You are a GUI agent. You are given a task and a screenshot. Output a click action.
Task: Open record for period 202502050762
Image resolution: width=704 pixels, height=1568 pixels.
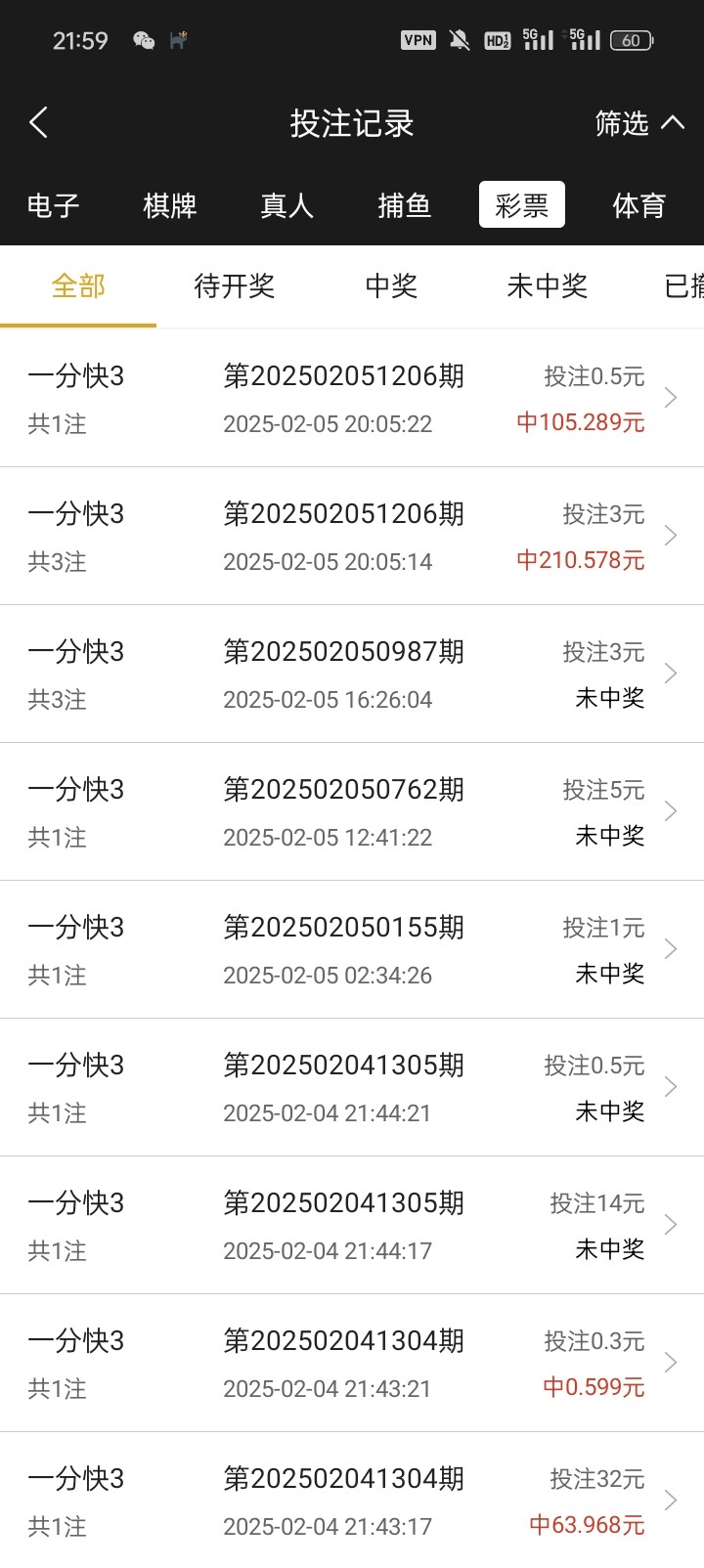point(352,811)
